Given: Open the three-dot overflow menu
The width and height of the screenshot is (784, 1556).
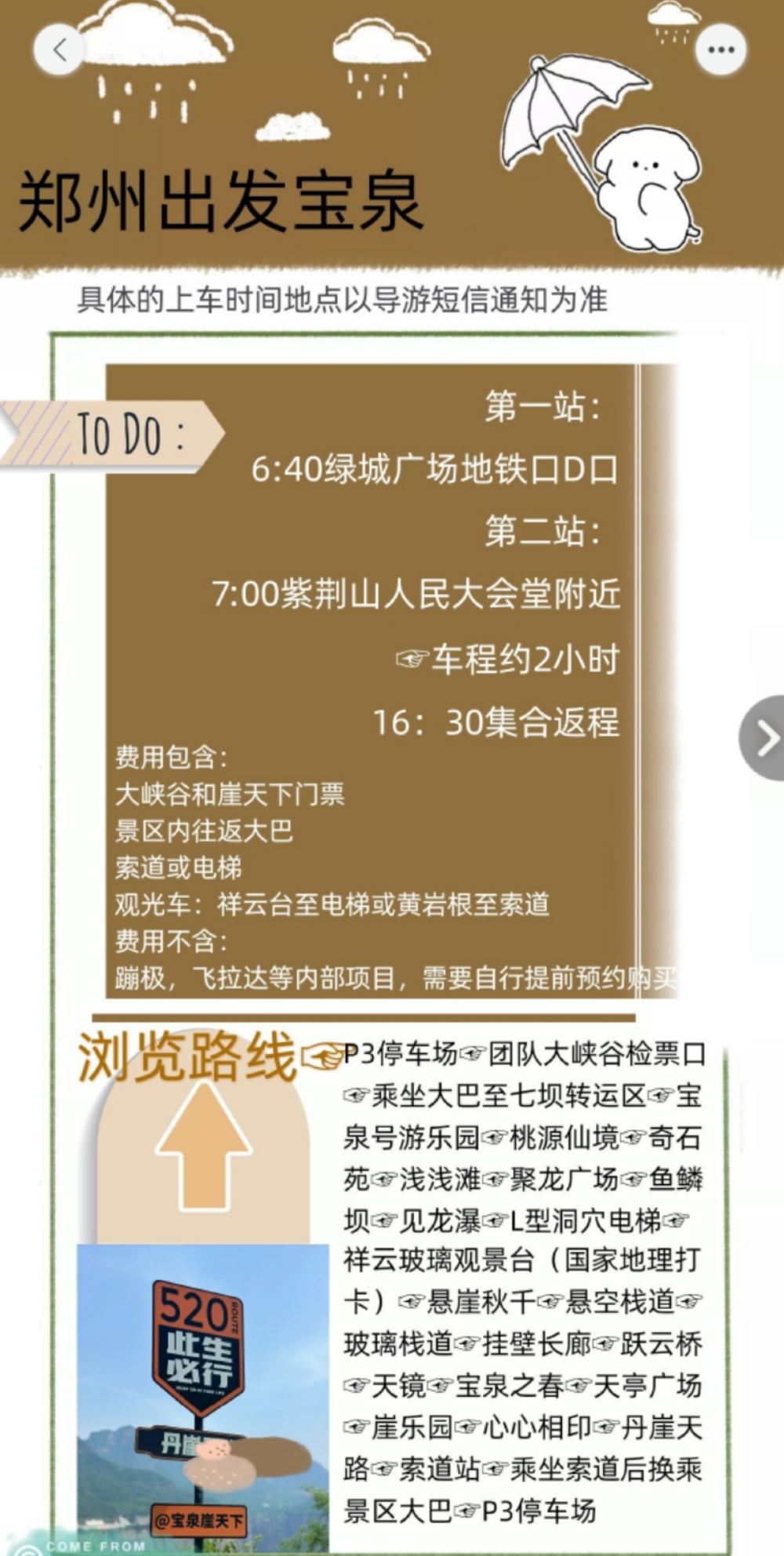Looking at the screenshot, I should pyautogui.click(x=720, y=50).
